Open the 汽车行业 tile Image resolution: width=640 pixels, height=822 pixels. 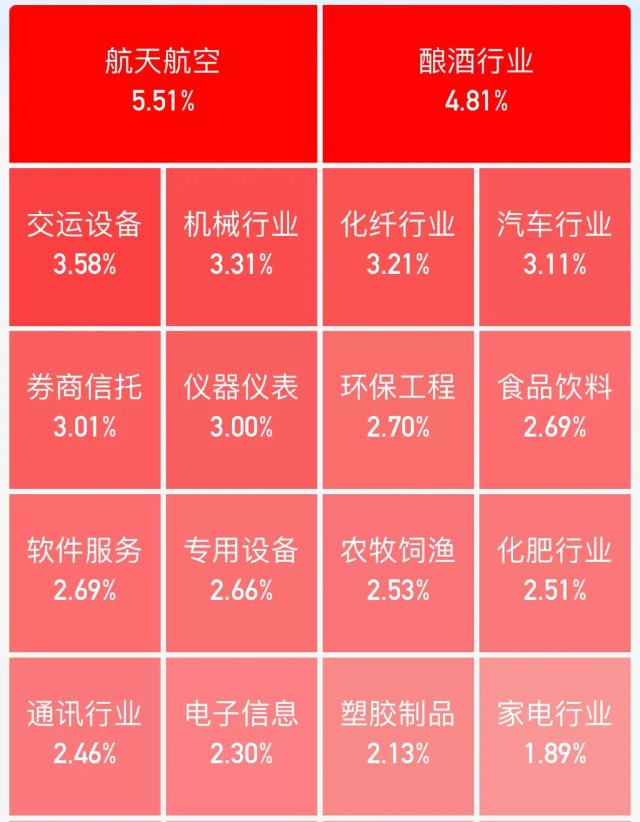[x=555, y=247]
